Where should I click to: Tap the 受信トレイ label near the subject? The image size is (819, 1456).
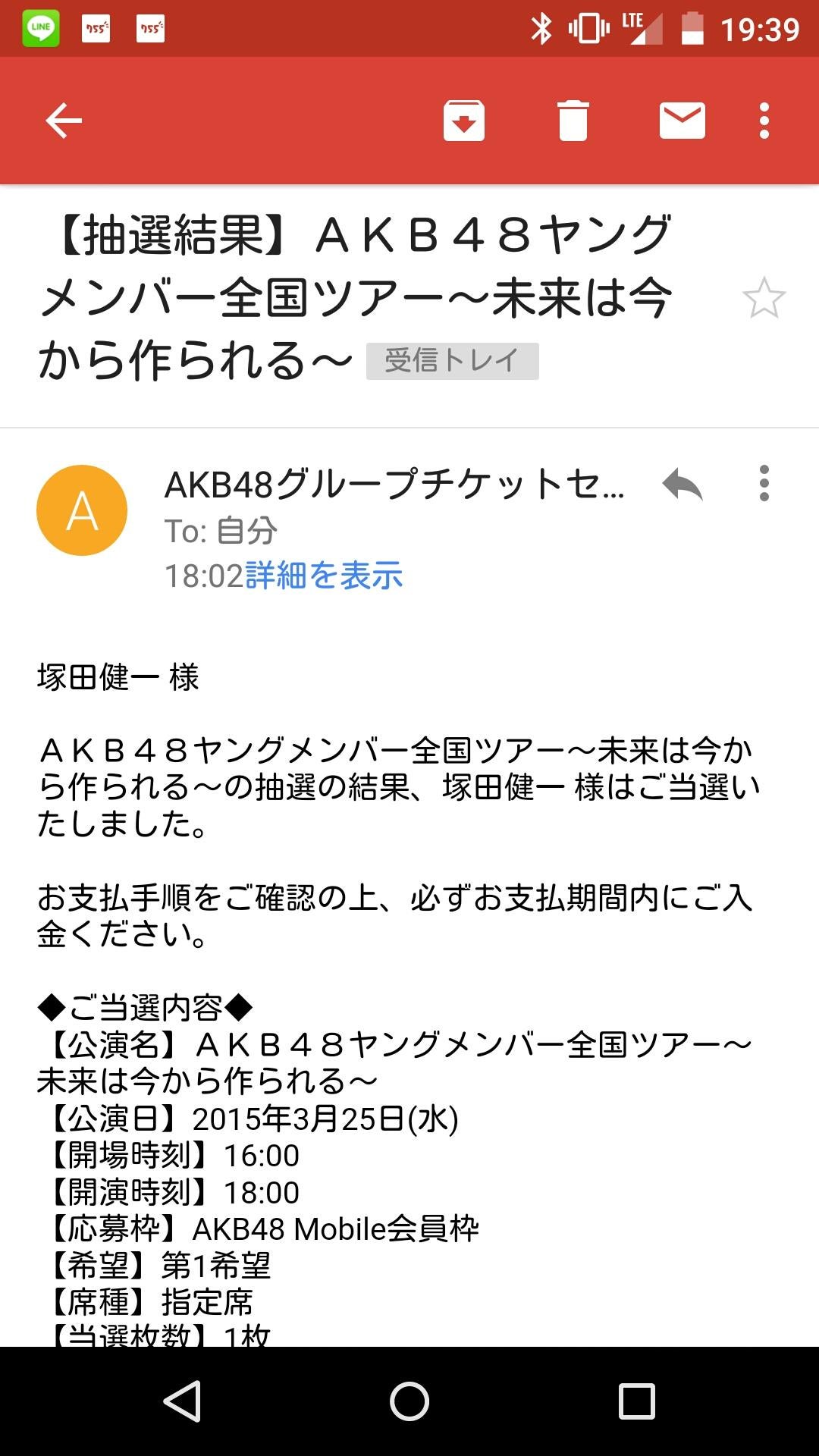click(452, 362)
